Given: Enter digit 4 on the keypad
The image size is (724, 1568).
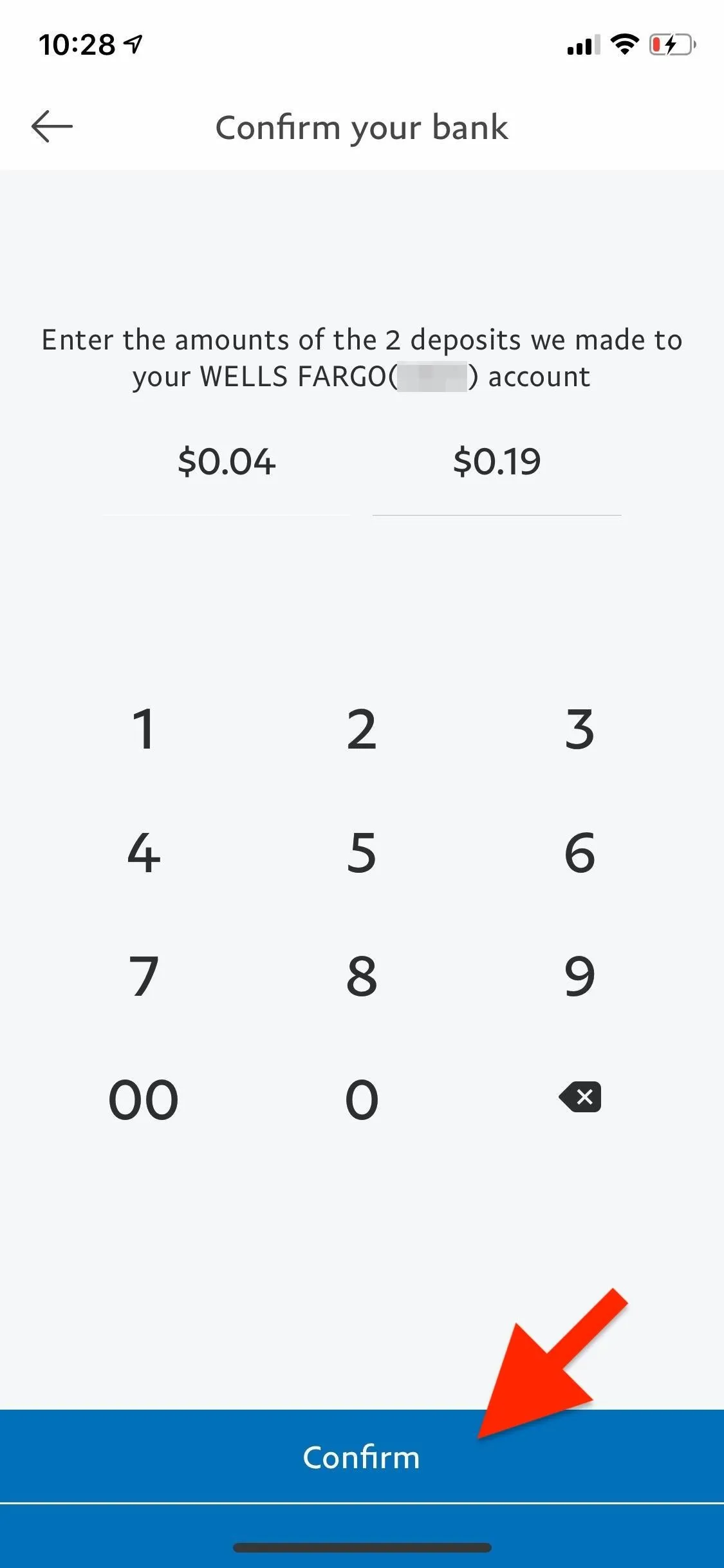Looking at the screenshot, I should tap(144, 853).
